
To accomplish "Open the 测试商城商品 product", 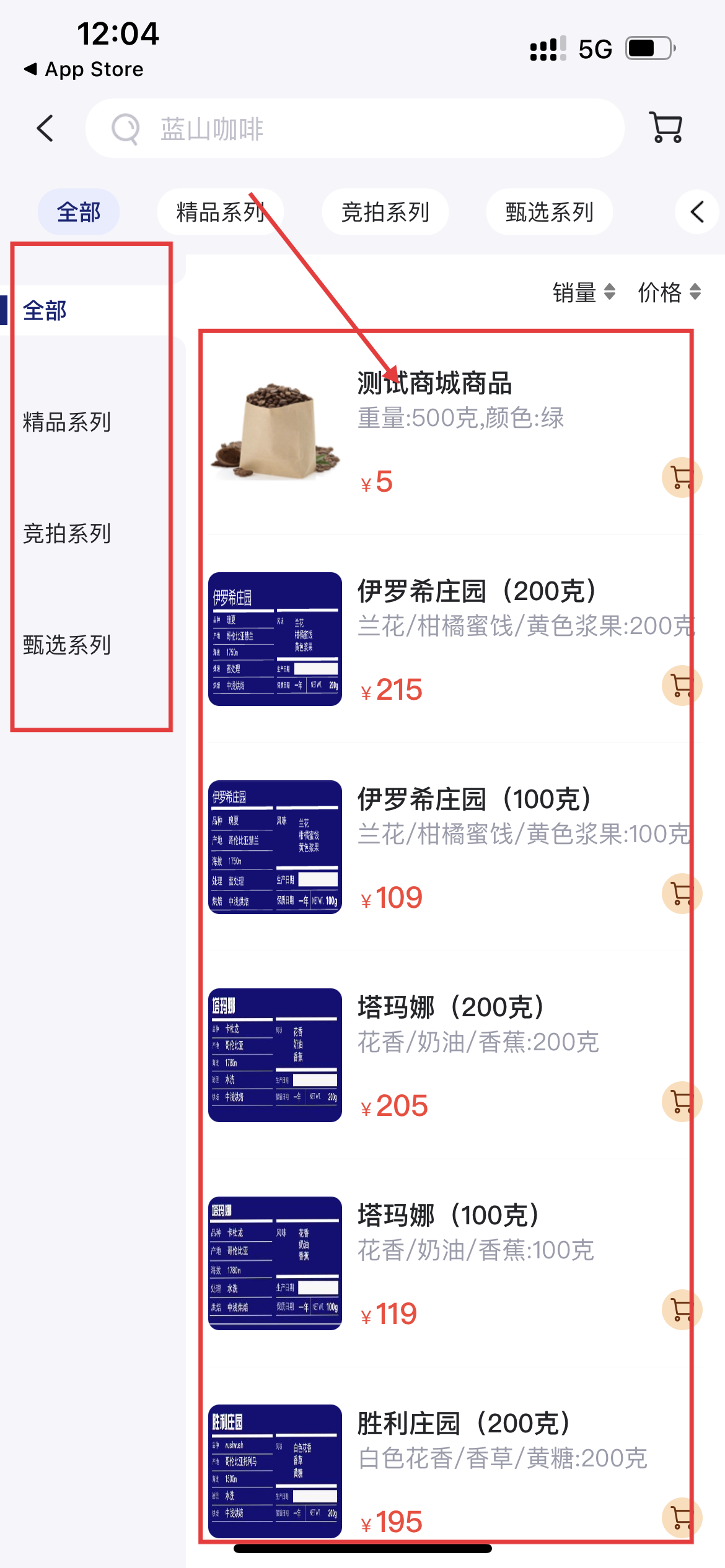I will click(434, 384).
